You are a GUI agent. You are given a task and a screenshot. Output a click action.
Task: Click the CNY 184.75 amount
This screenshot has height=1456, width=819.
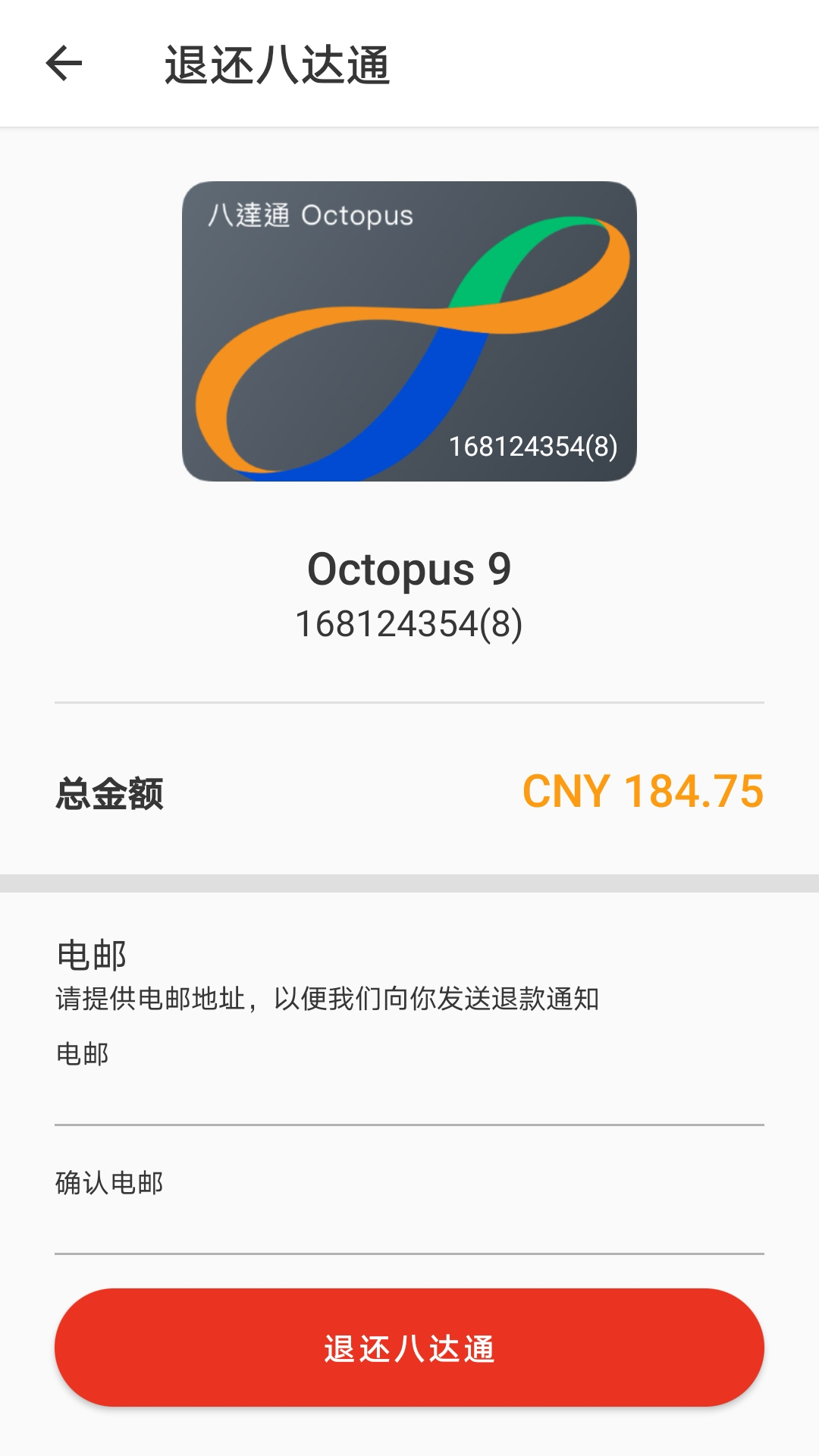coord(643,794)
